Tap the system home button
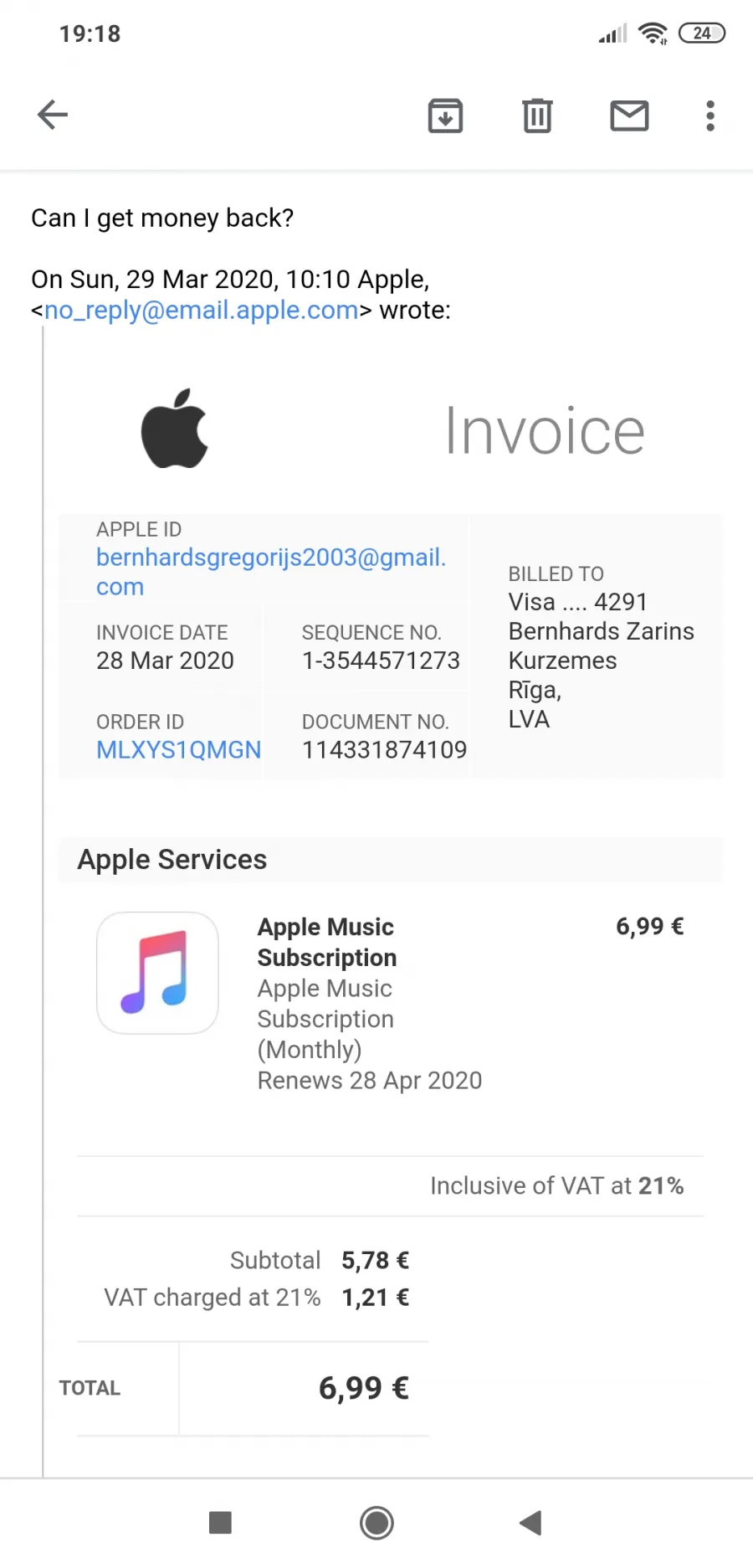The width and height of the screenshot is (753, 1568). pyautogui.click(x=376, y=1523)
